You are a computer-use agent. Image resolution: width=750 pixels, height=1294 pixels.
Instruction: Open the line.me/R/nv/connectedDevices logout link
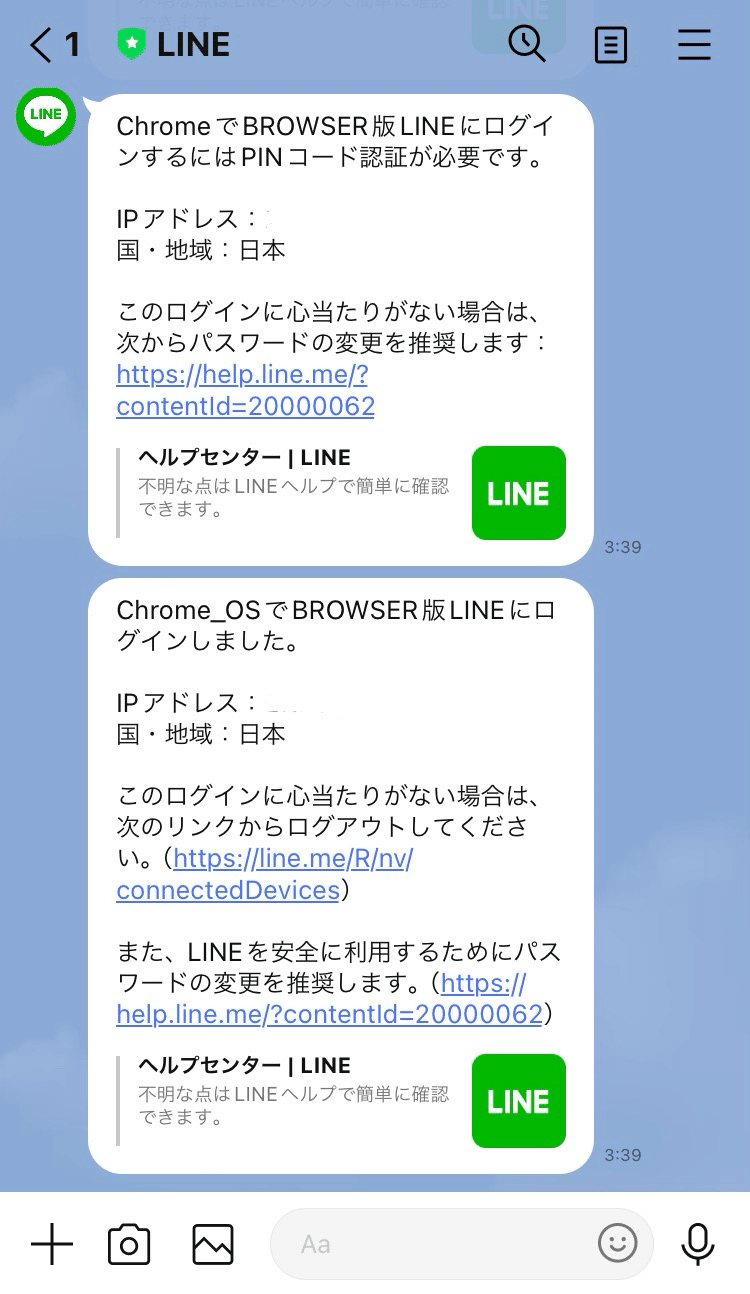[265, 874]
